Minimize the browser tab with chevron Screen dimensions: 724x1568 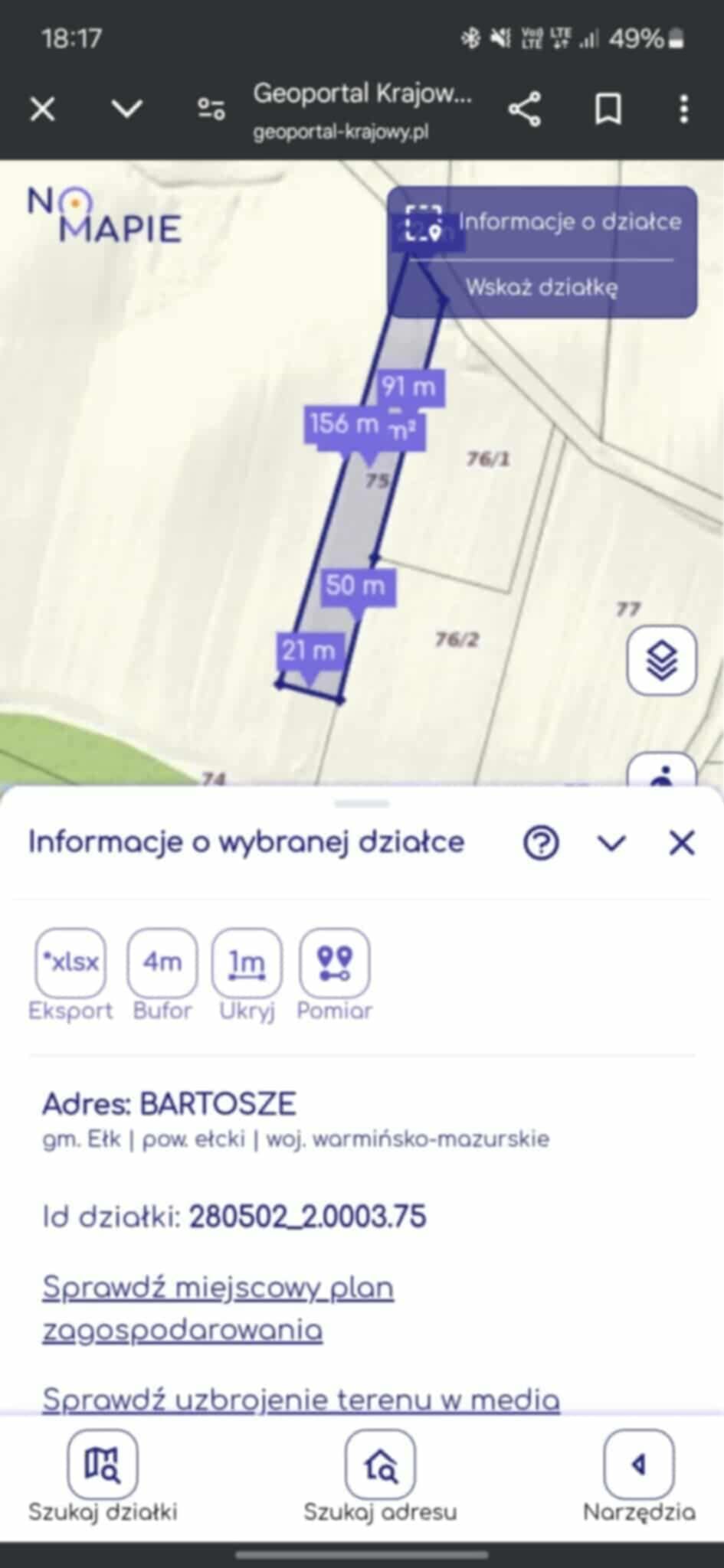(126, 109)
